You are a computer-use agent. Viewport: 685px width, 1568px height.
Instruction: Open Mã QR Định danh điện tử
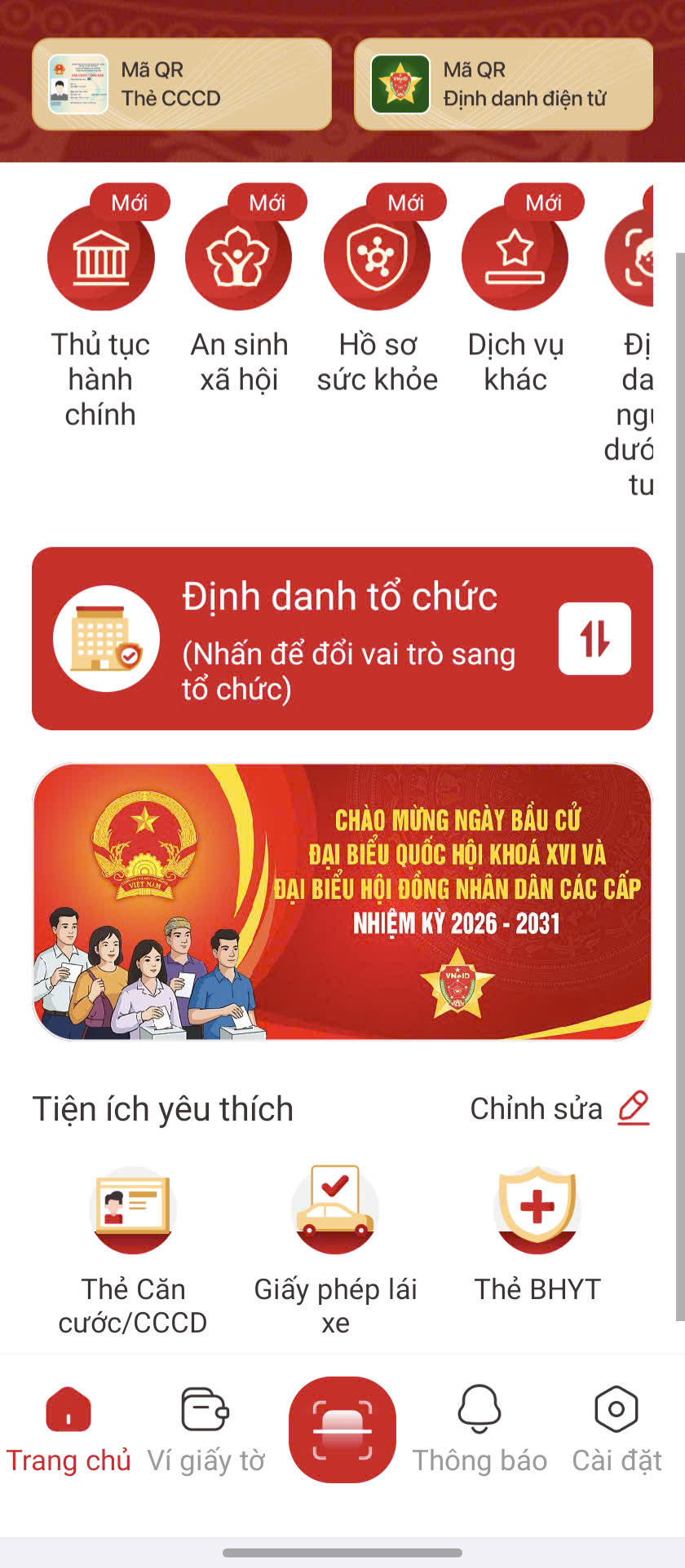coord(503,84)
